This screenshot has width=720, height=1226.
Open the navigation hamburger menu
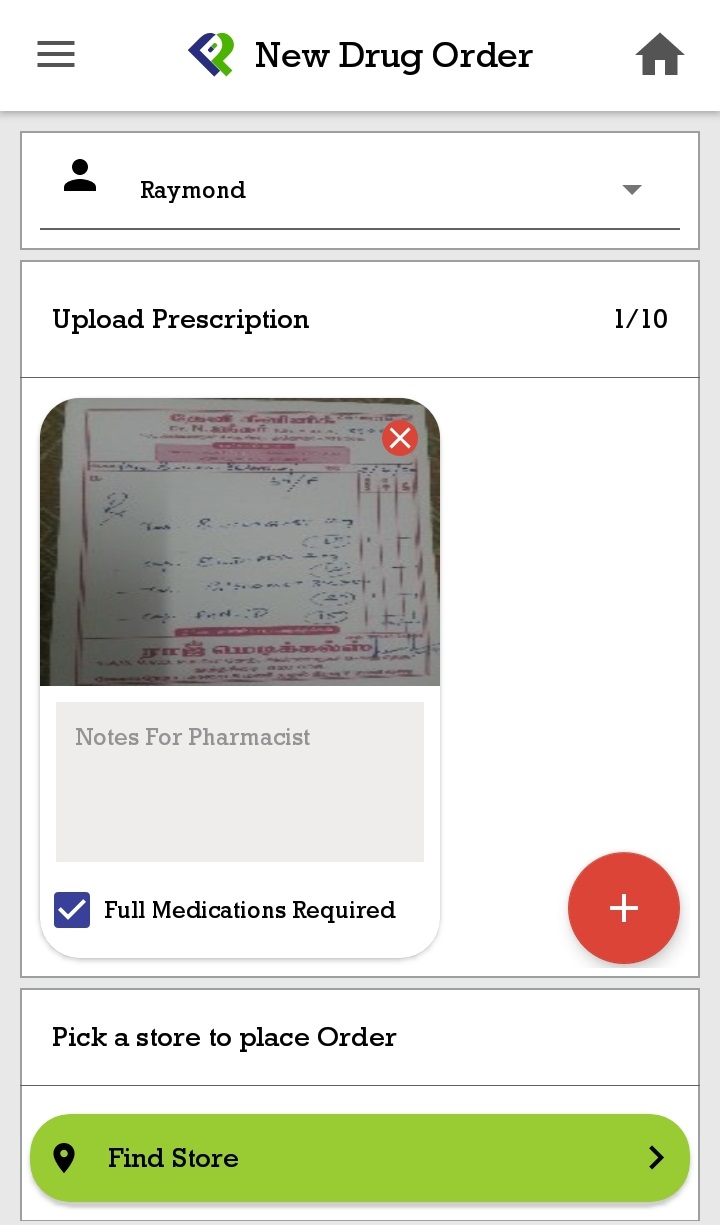55,54
